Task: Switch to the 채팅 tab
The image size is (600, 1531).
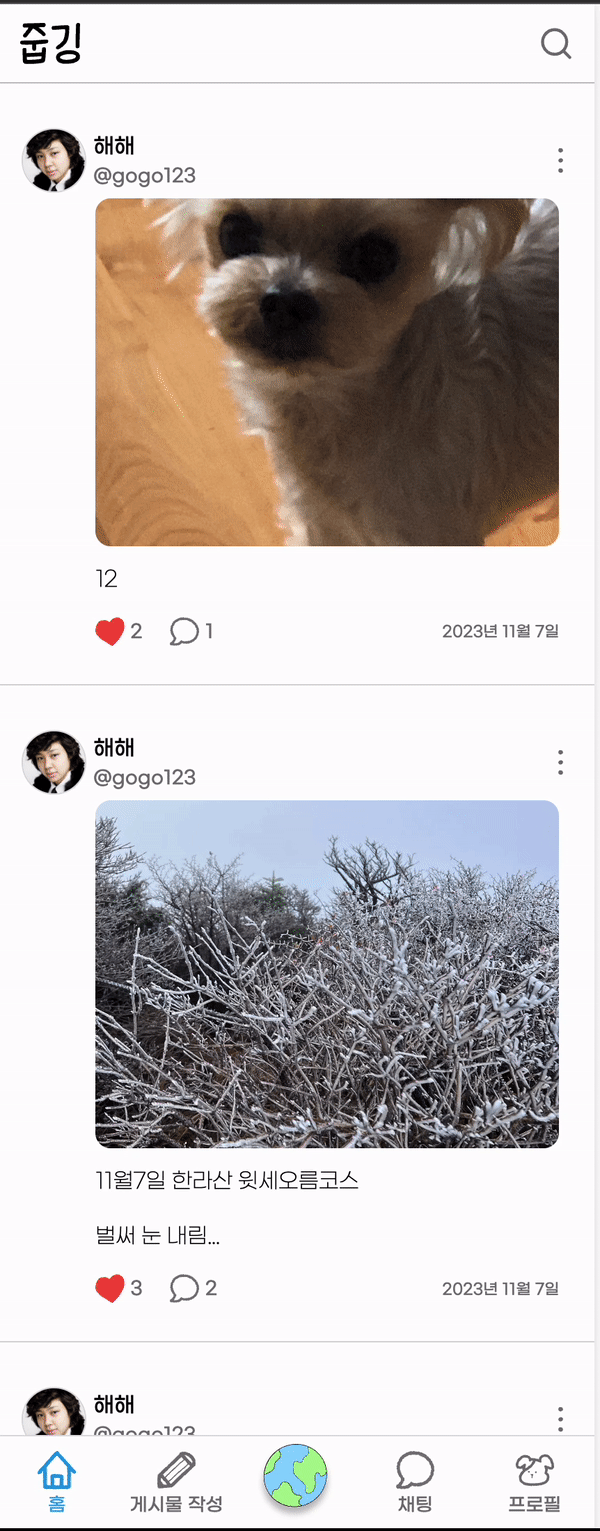Action: [x=415, y=1481]
